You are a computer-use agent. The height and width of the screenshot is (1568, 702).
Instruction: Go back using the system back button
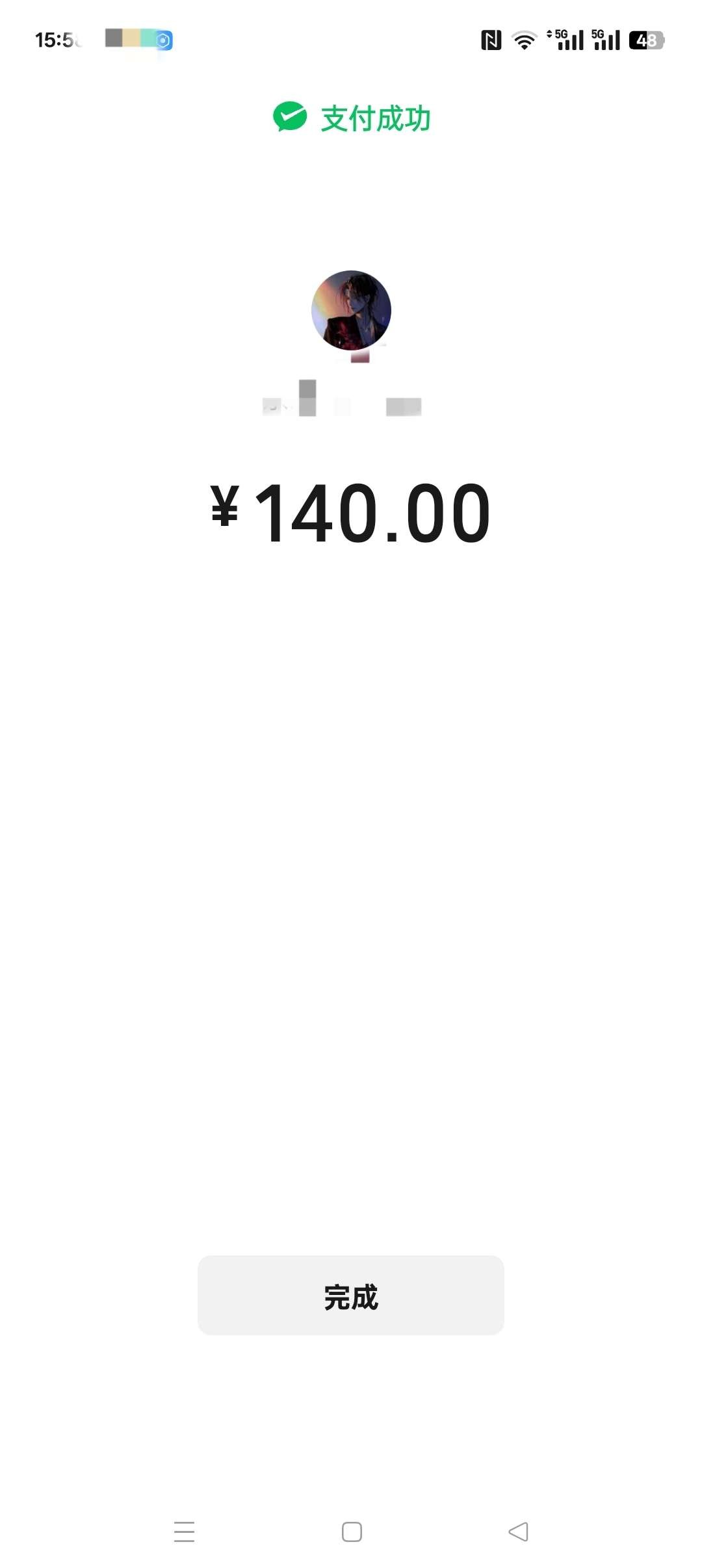click(518, 1532)
